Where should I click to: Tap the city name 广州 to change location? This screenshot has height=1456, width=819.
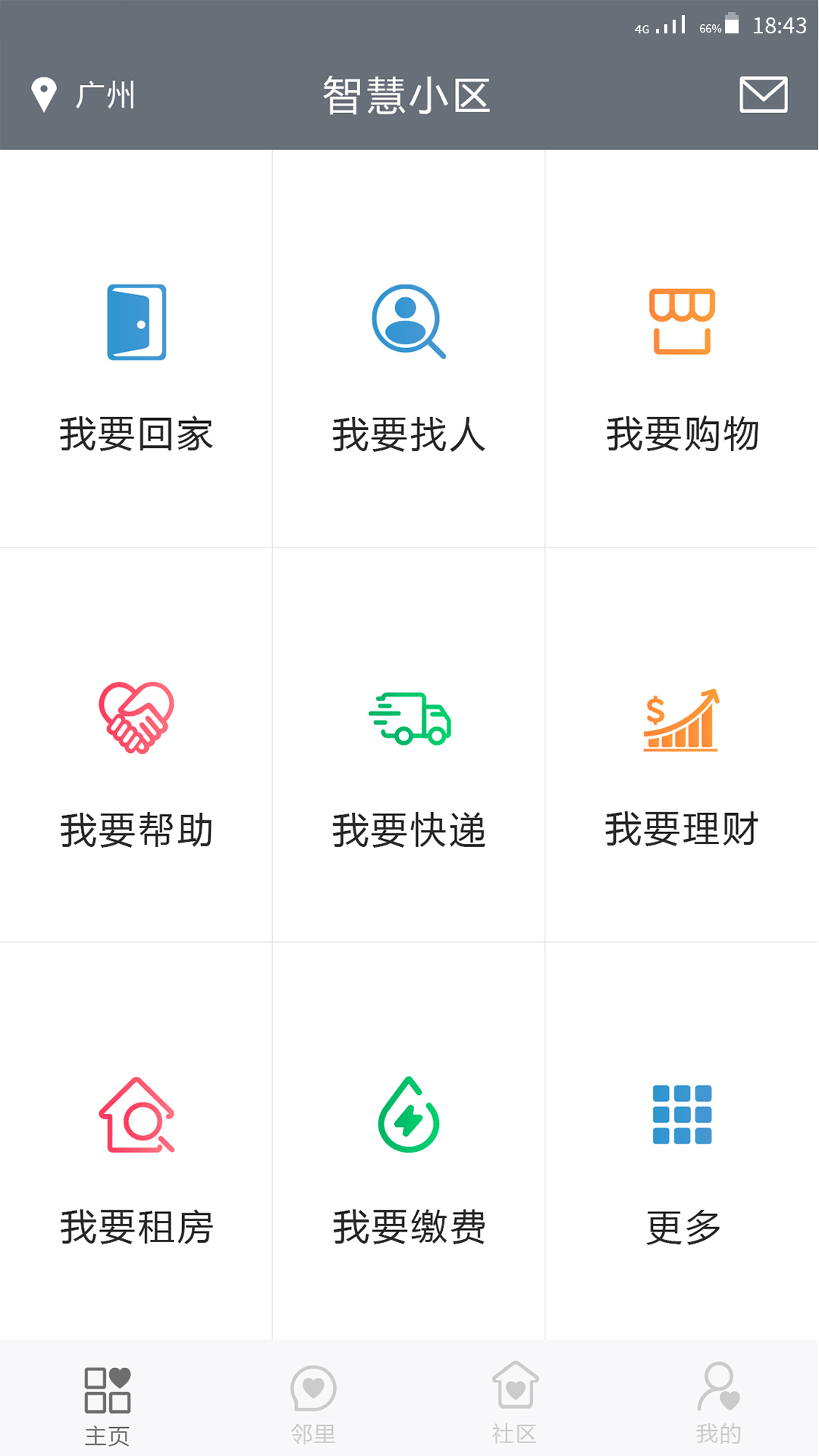coord(105,94)
